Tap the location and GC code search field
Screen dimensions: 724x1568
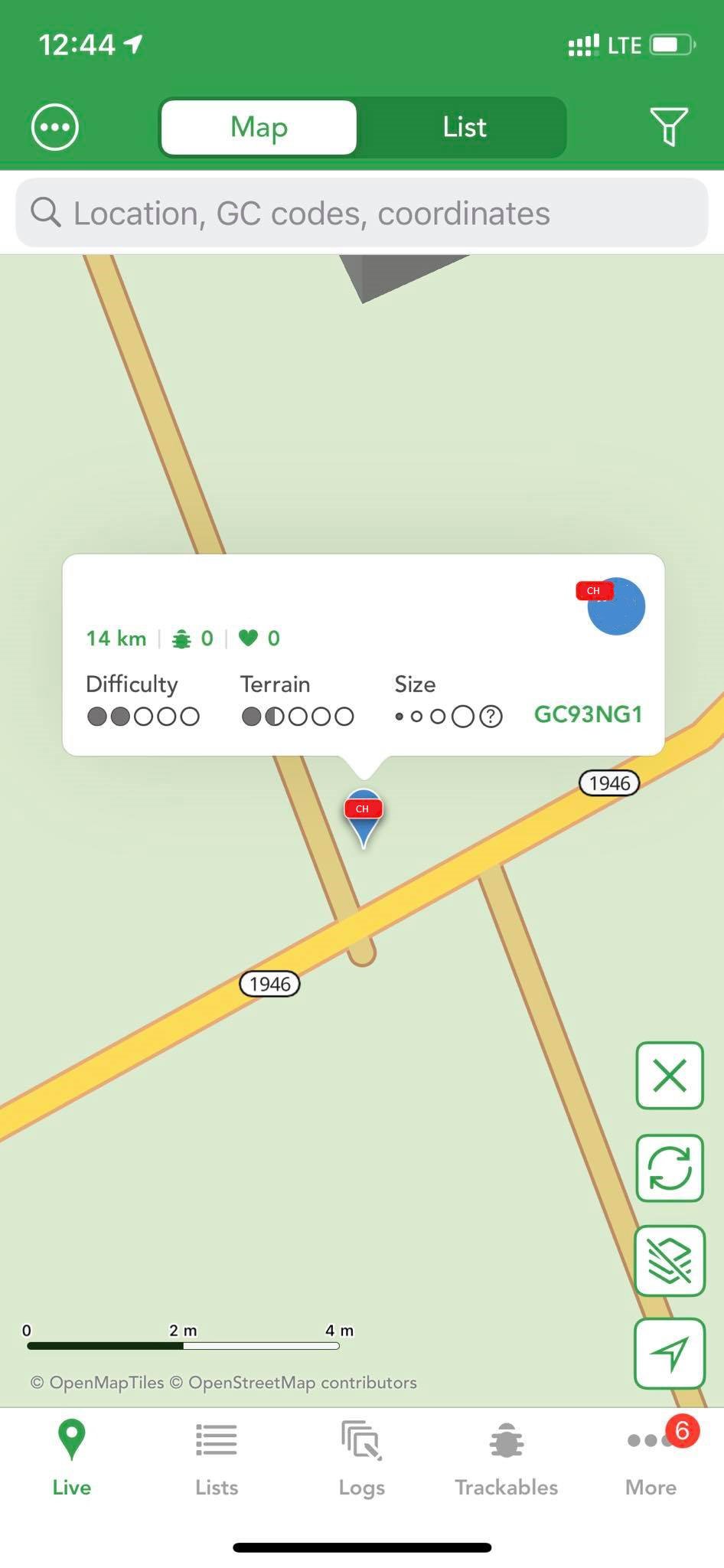click(362, 213)
